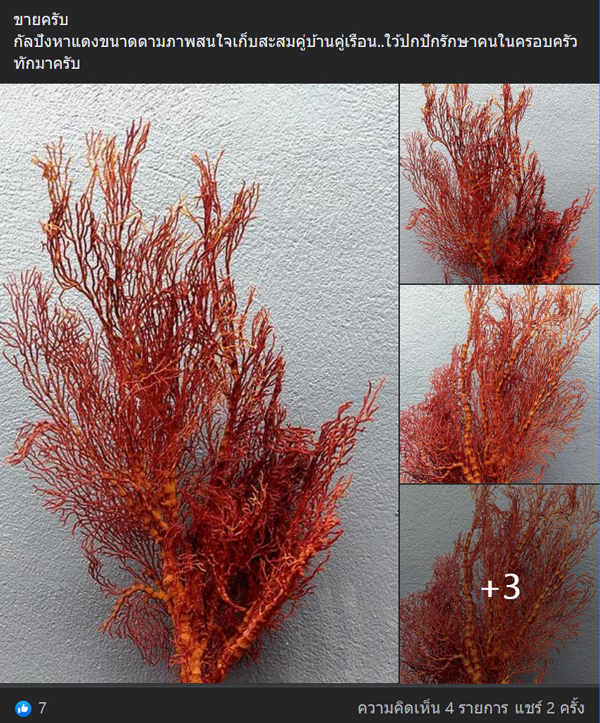The height and width of the screenshot is (723, 600).
Task: See the 2 shares (แชร์ 2 ครั้ง)
Action: coord(550,708)
